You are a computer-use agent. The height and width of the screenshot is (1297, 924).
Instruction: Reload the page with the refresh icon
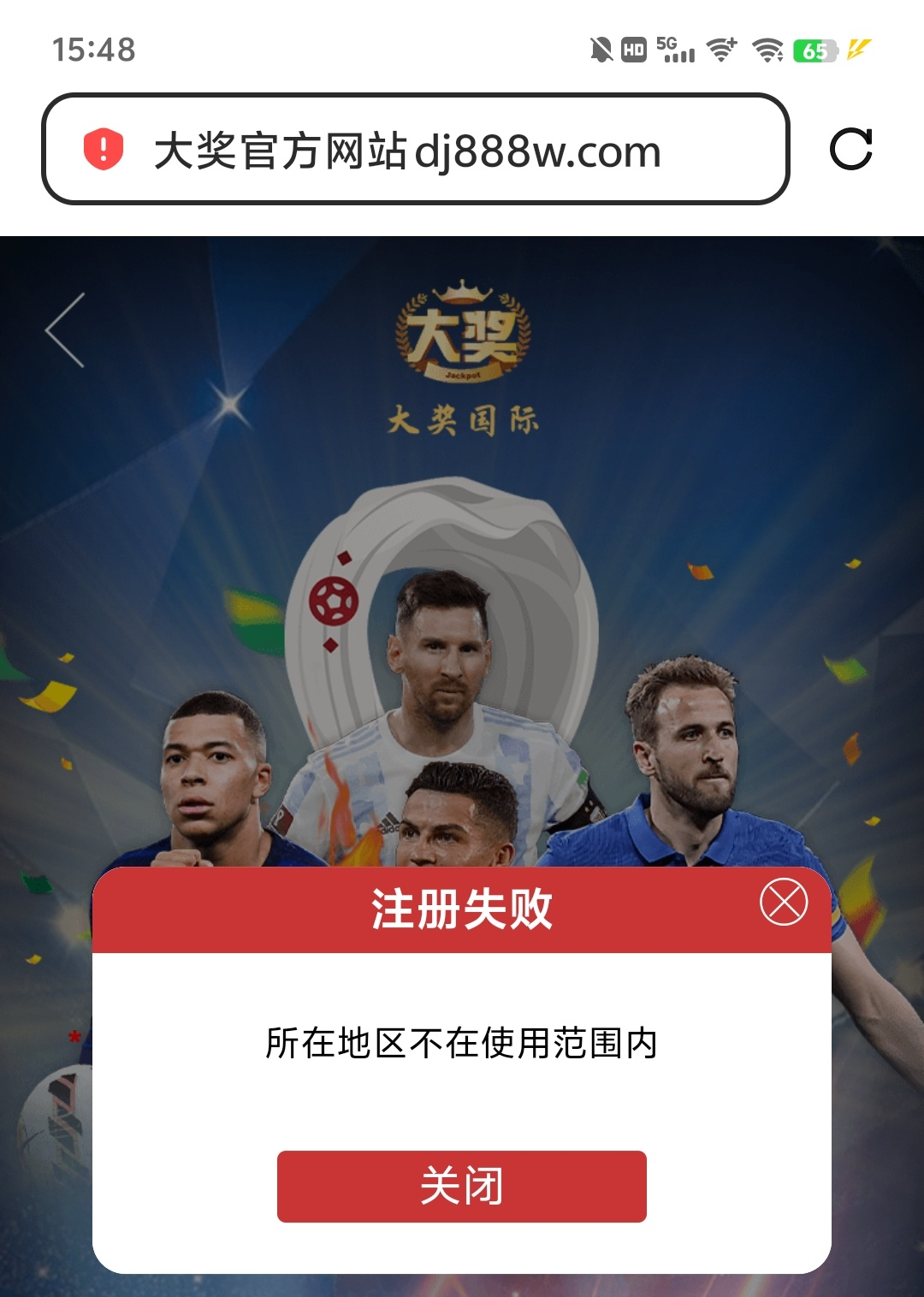pyautogui.click(x=850, y=150)
